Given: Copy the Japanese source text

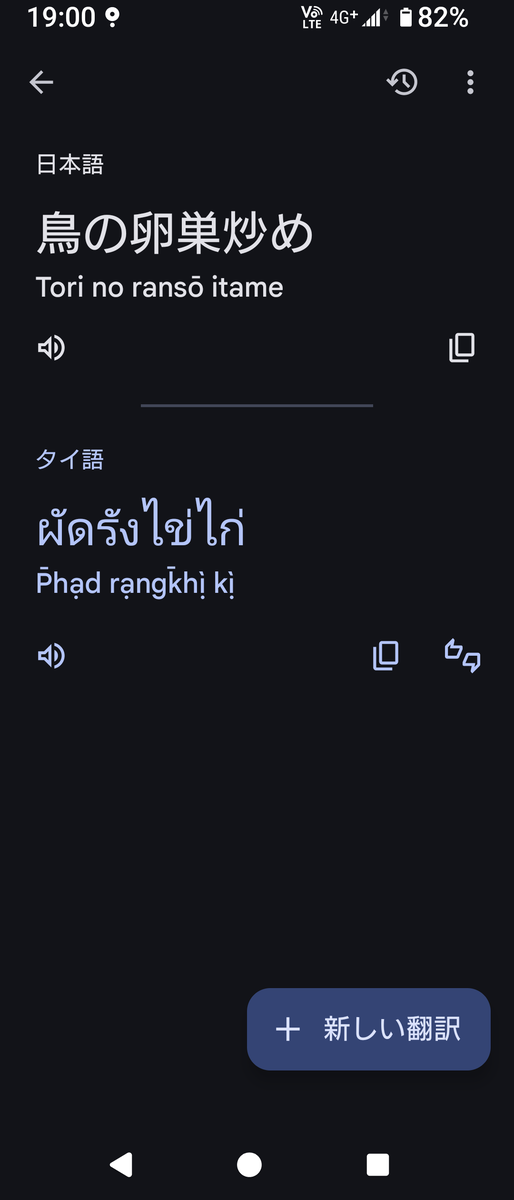Looking at the screenshot, I should 461,347.
